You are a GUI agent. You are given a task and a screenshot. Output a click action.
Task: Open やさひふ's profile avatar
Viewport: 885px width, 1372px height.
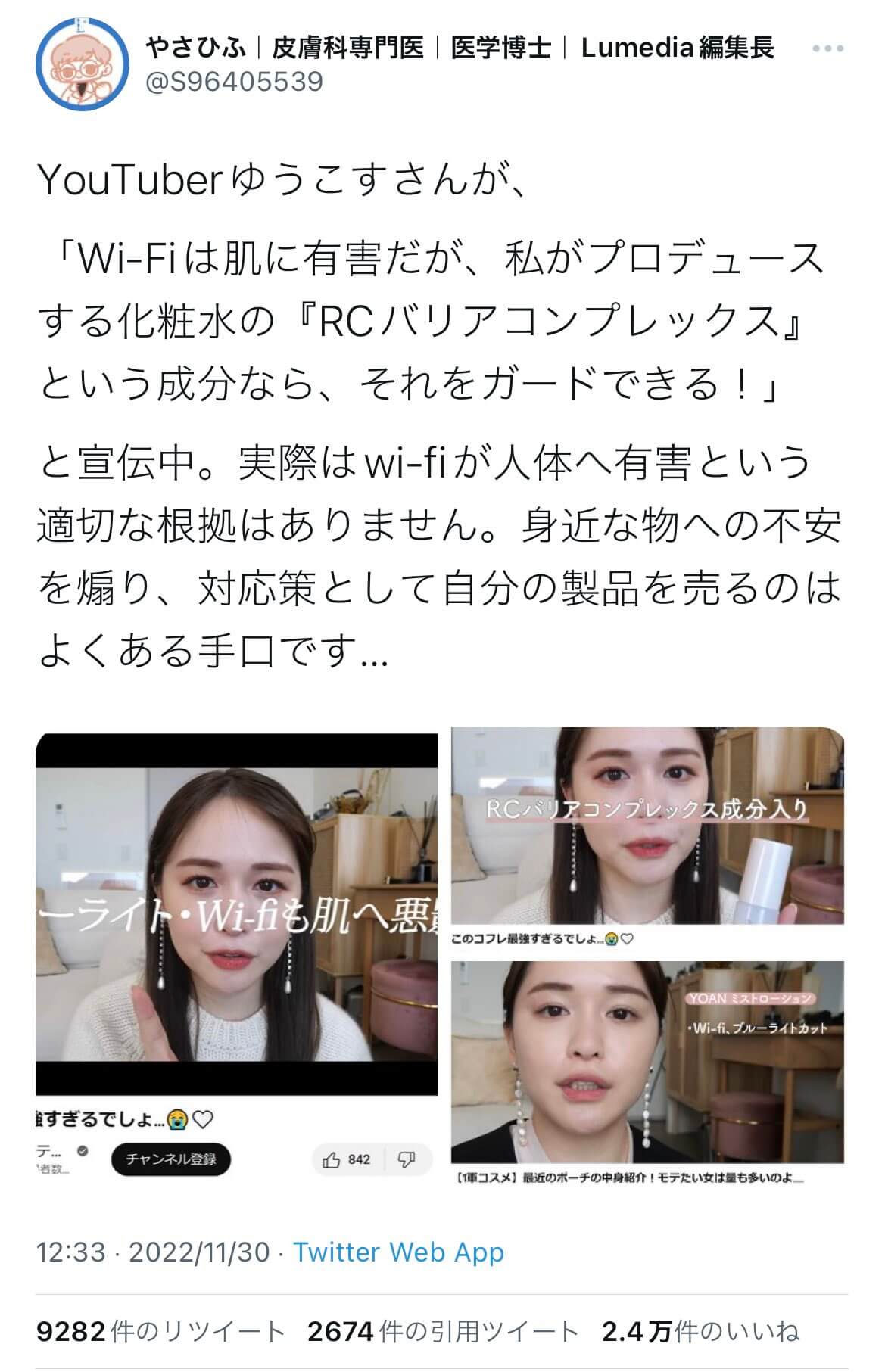83,64
